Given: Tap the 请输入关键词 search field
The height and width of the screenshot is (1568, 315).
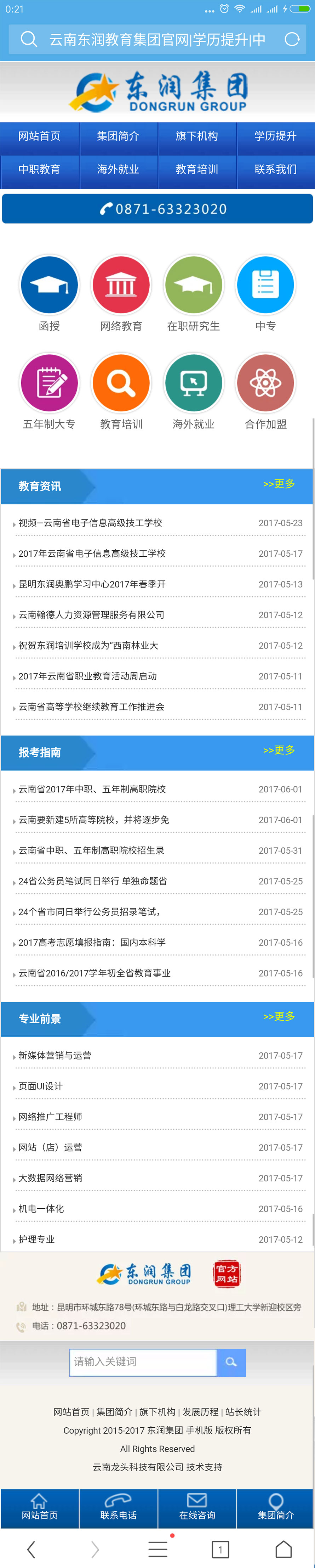Looking at the screenshot, I should 143,1362.
